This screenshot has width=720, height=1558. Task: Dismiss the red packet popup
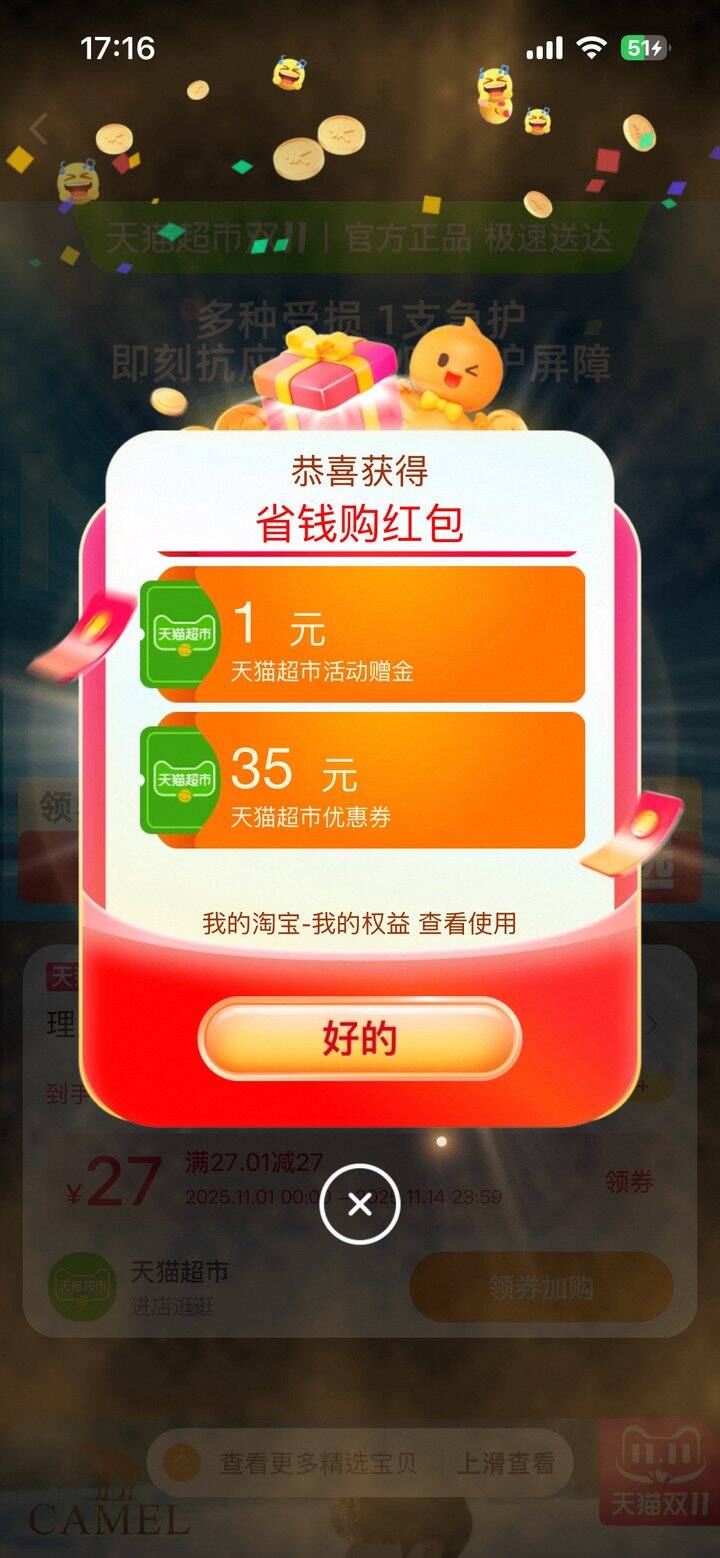(360, 1205)
